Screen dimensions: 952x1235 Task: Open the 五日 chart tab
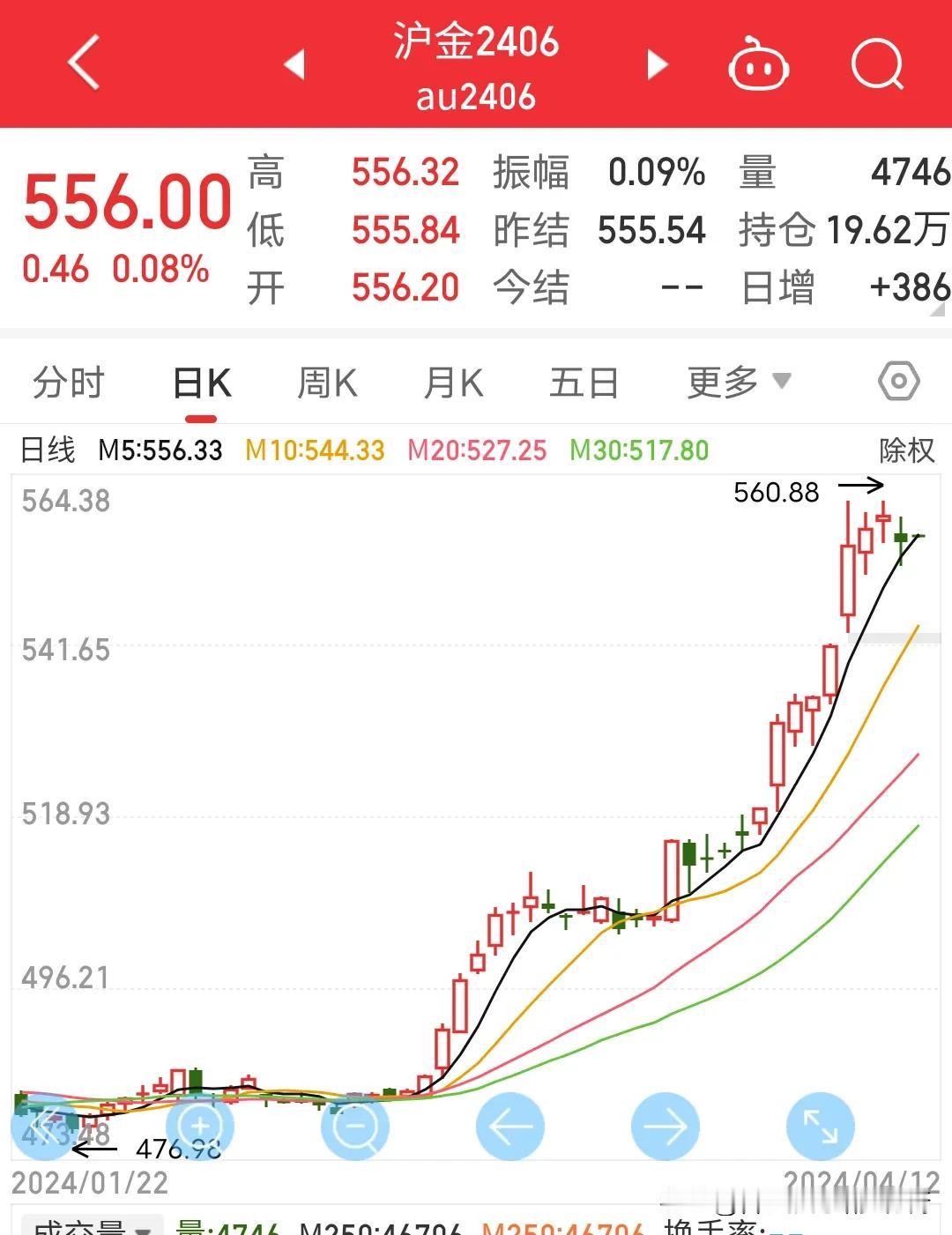[584, 383]
